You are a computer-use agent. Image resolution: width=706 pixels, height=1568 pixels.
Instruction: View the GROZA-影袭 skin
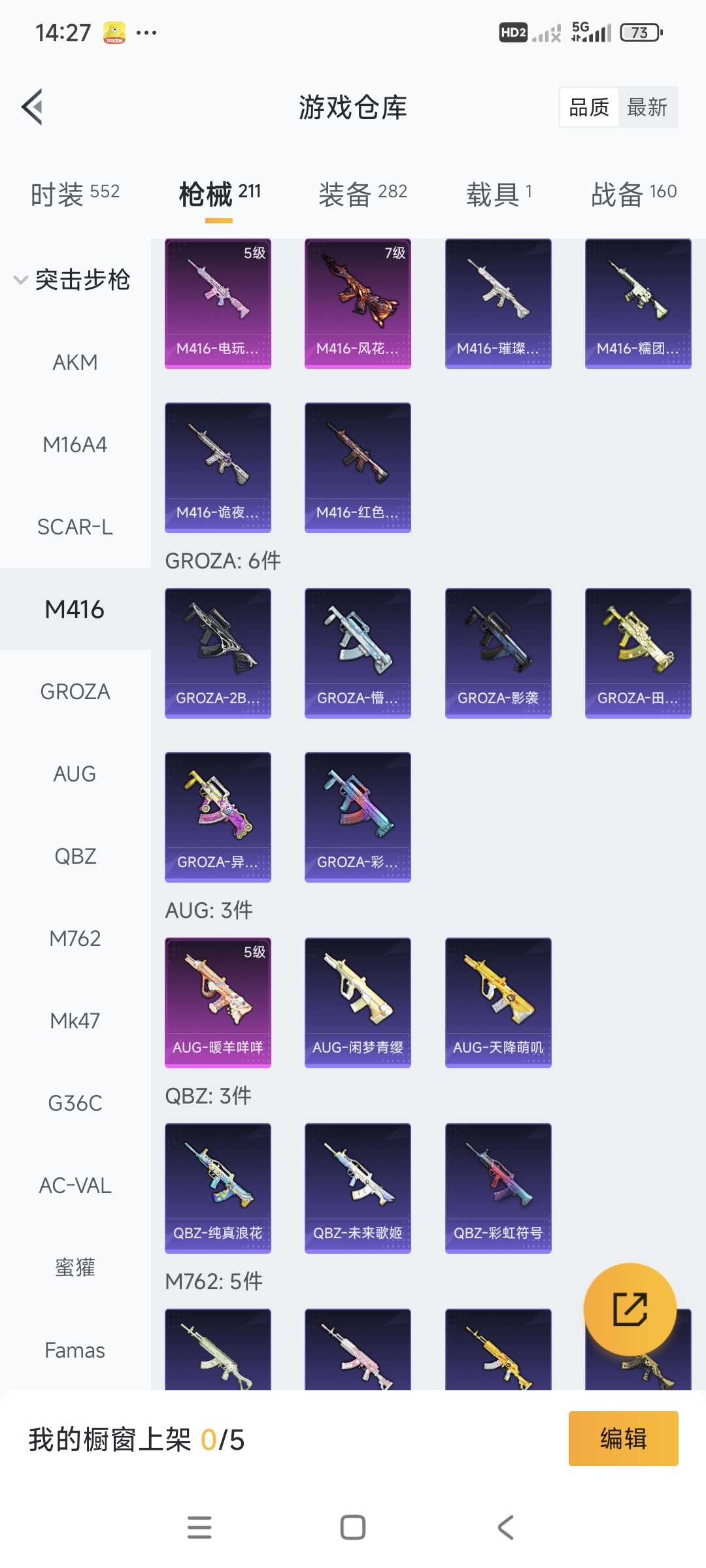point(498,653)
